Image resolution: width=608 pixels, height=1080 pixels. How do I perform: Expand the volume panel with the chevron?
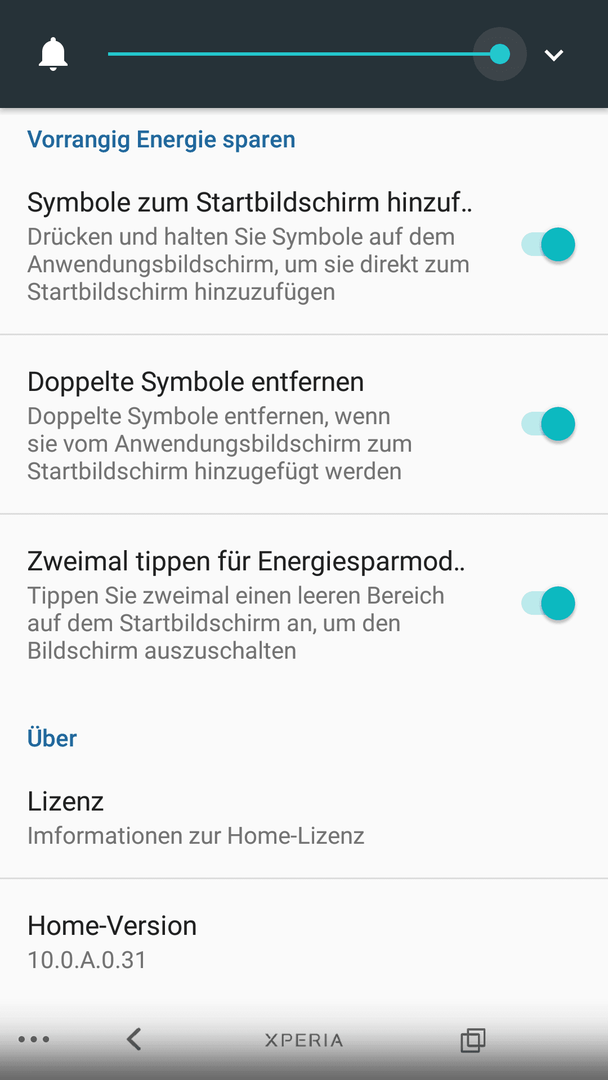[554, 54]
